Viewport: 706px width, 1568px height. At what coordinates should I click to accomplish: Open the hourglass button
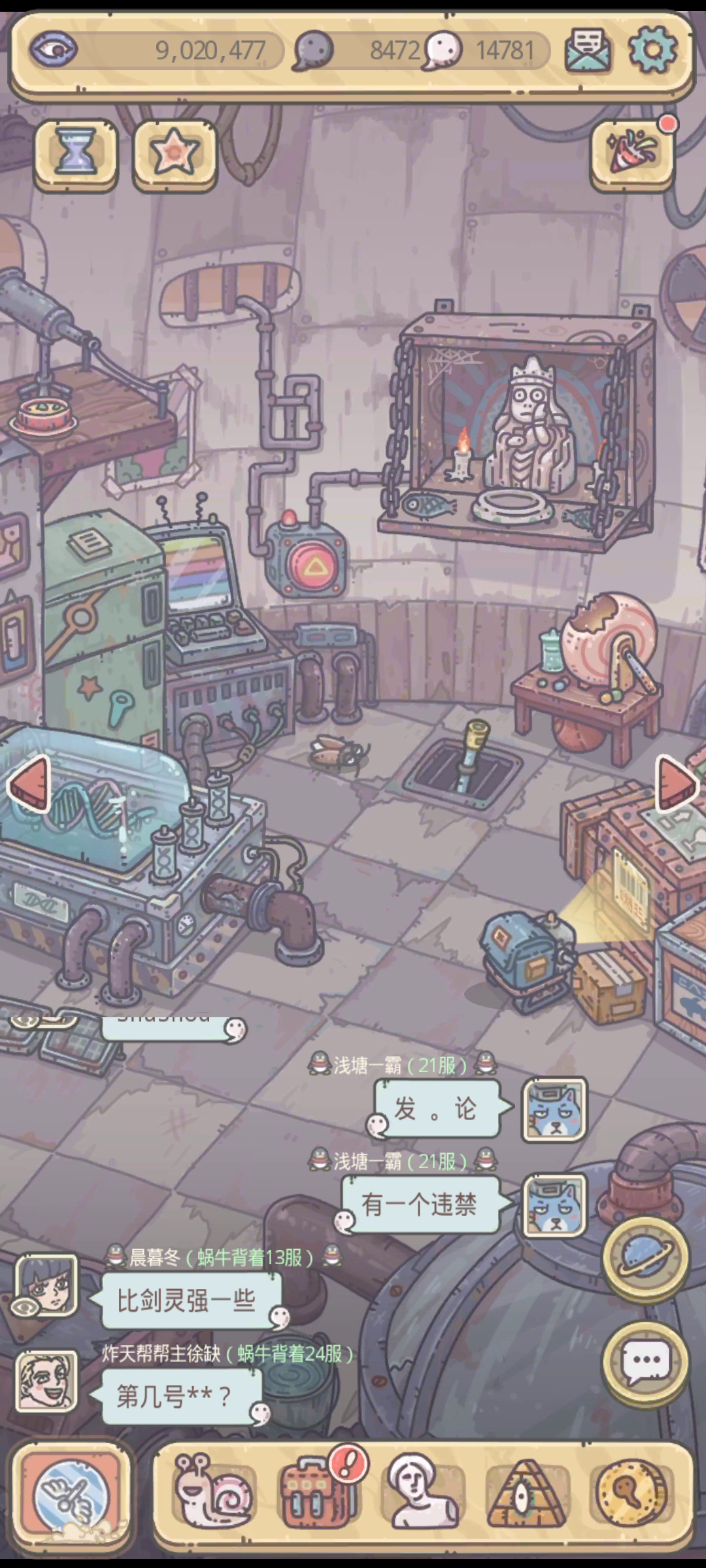click(75, 154)
